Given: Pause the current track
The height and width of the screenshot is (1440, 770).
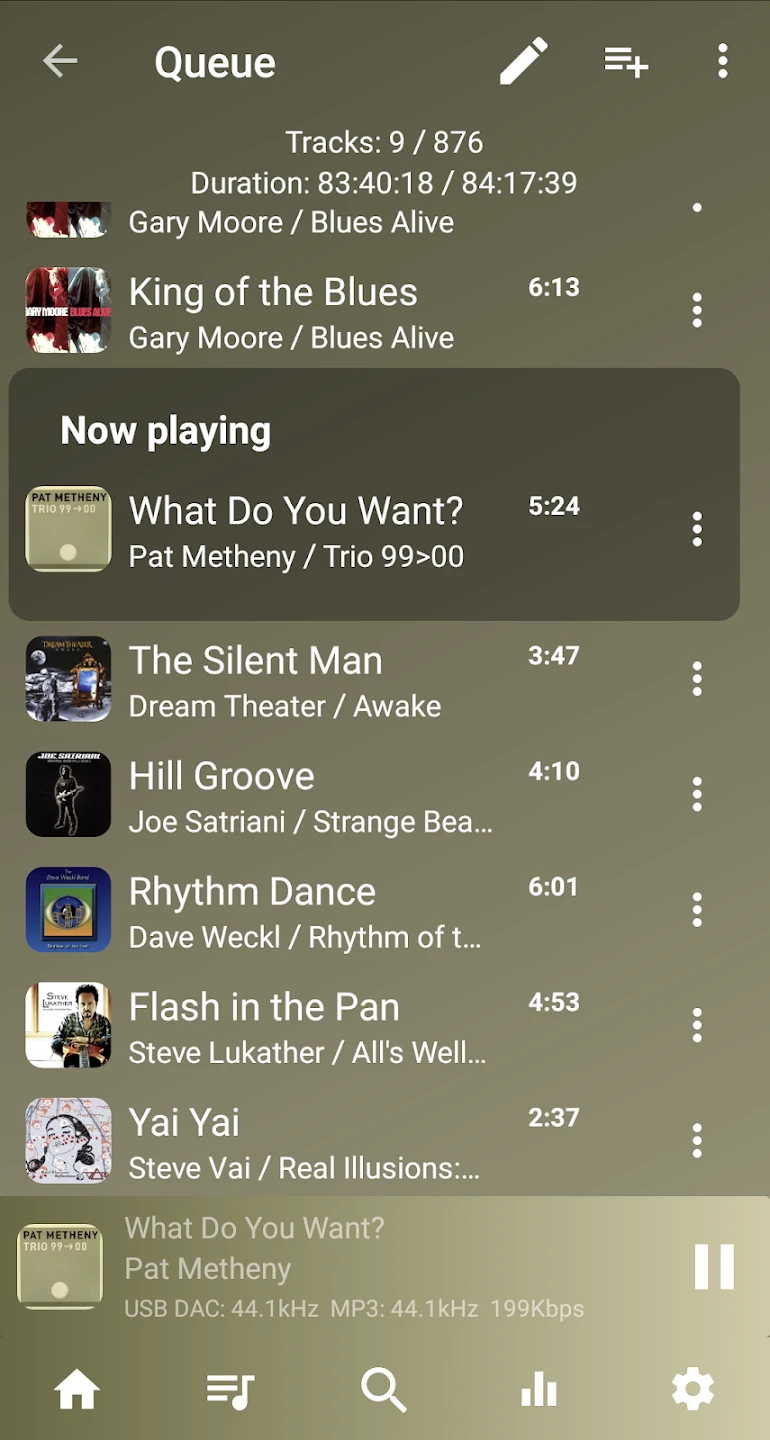Looking at the screenshot, I should (x=714, y=1267).
